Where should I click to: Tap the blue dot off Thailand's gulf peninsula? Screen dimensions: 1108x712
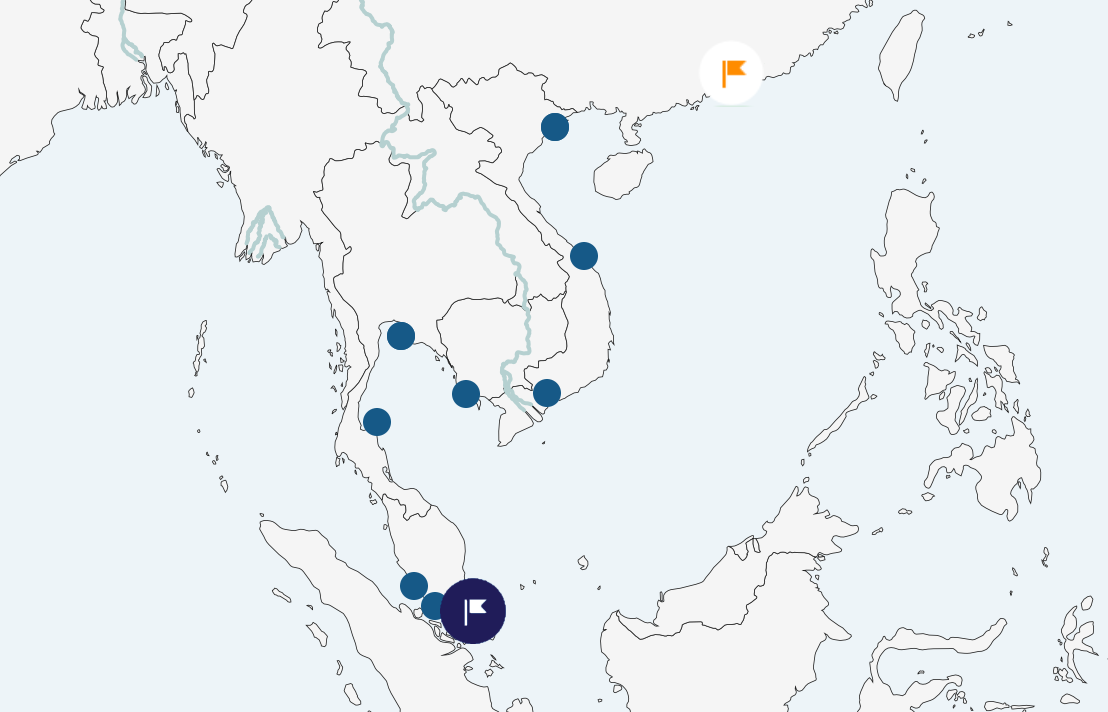coord(377,422)
